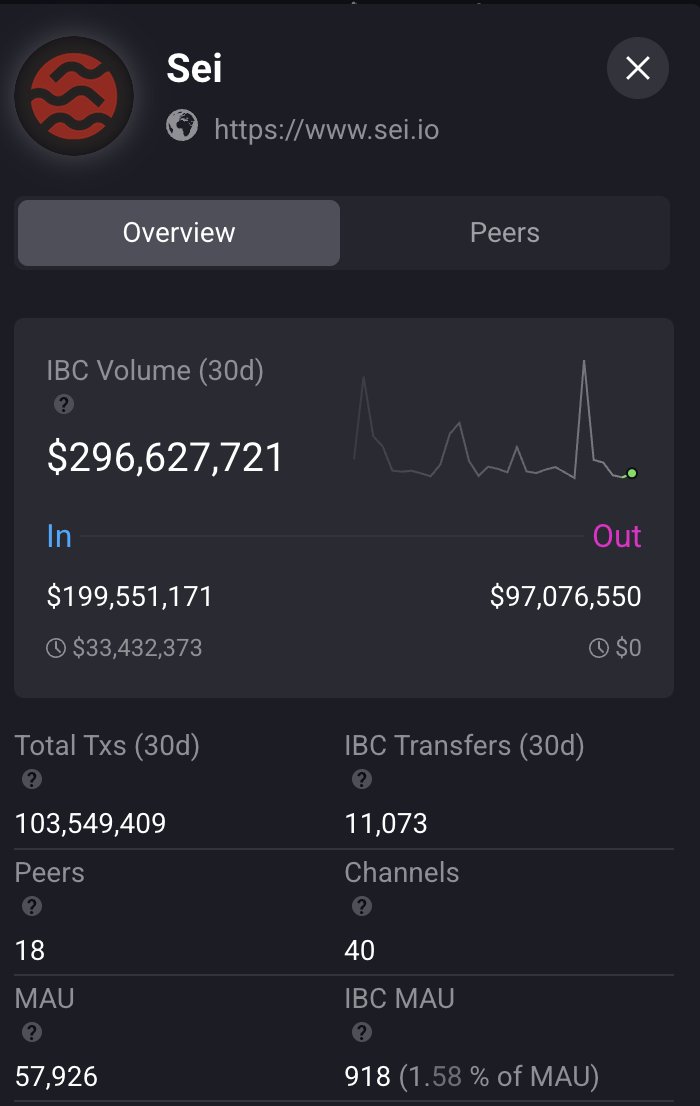
Task: Open the MAU info tooltip
Action: coord(32,1032)
